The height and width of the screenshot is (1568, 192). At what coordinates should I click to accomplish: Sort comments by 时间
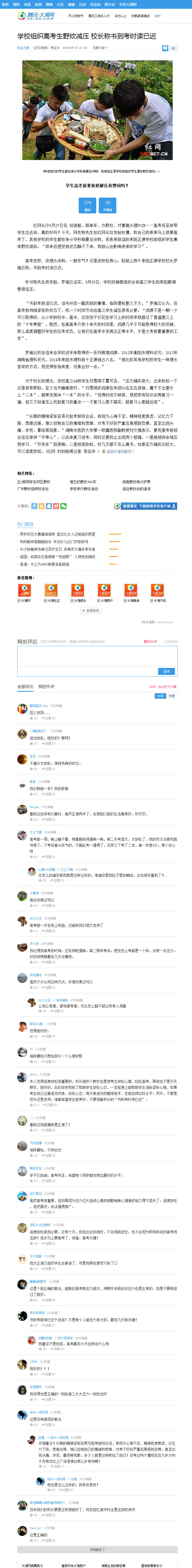tap(160, 696)
